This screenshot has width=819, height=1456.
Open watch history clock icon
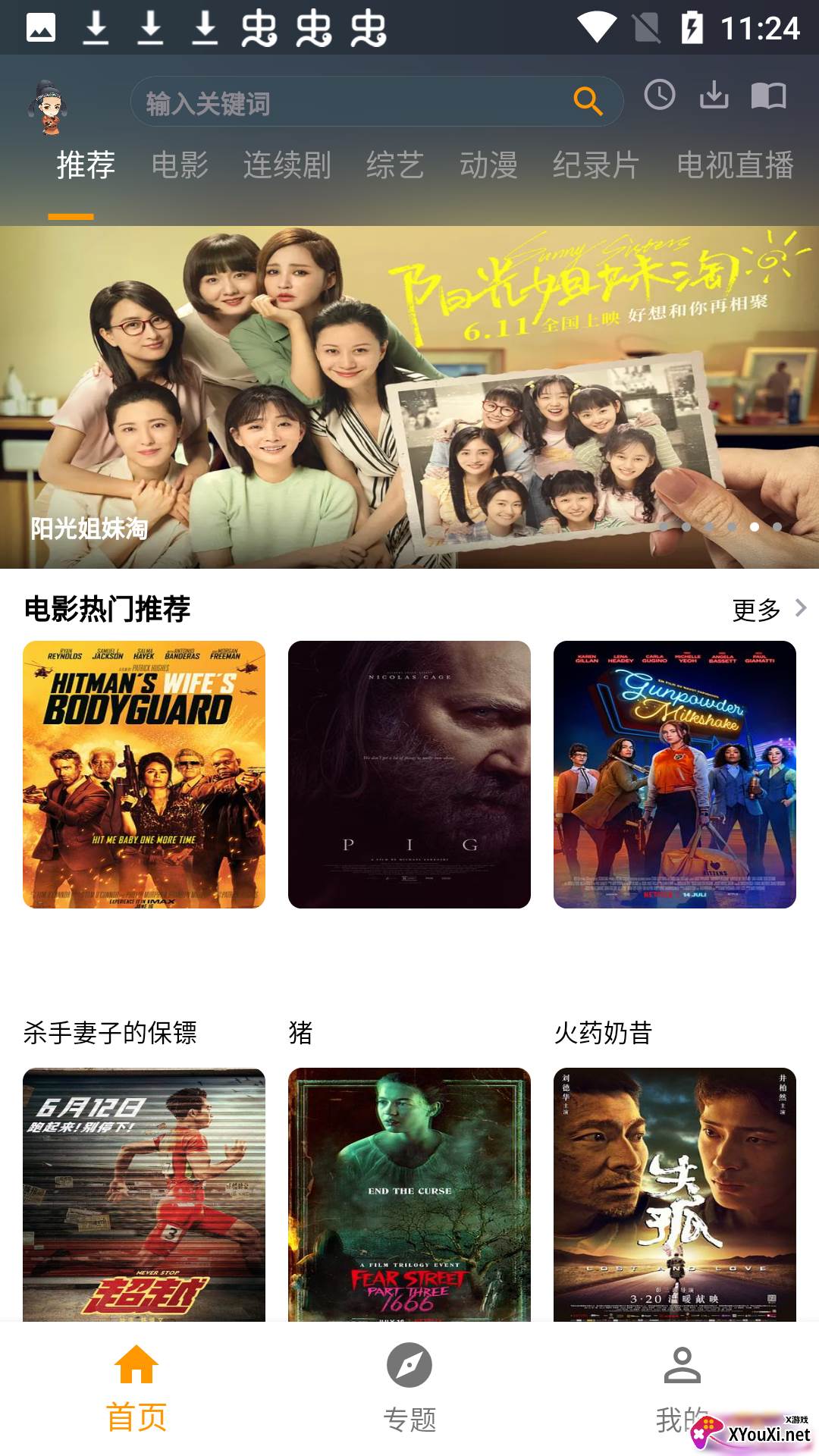point(660,96)
